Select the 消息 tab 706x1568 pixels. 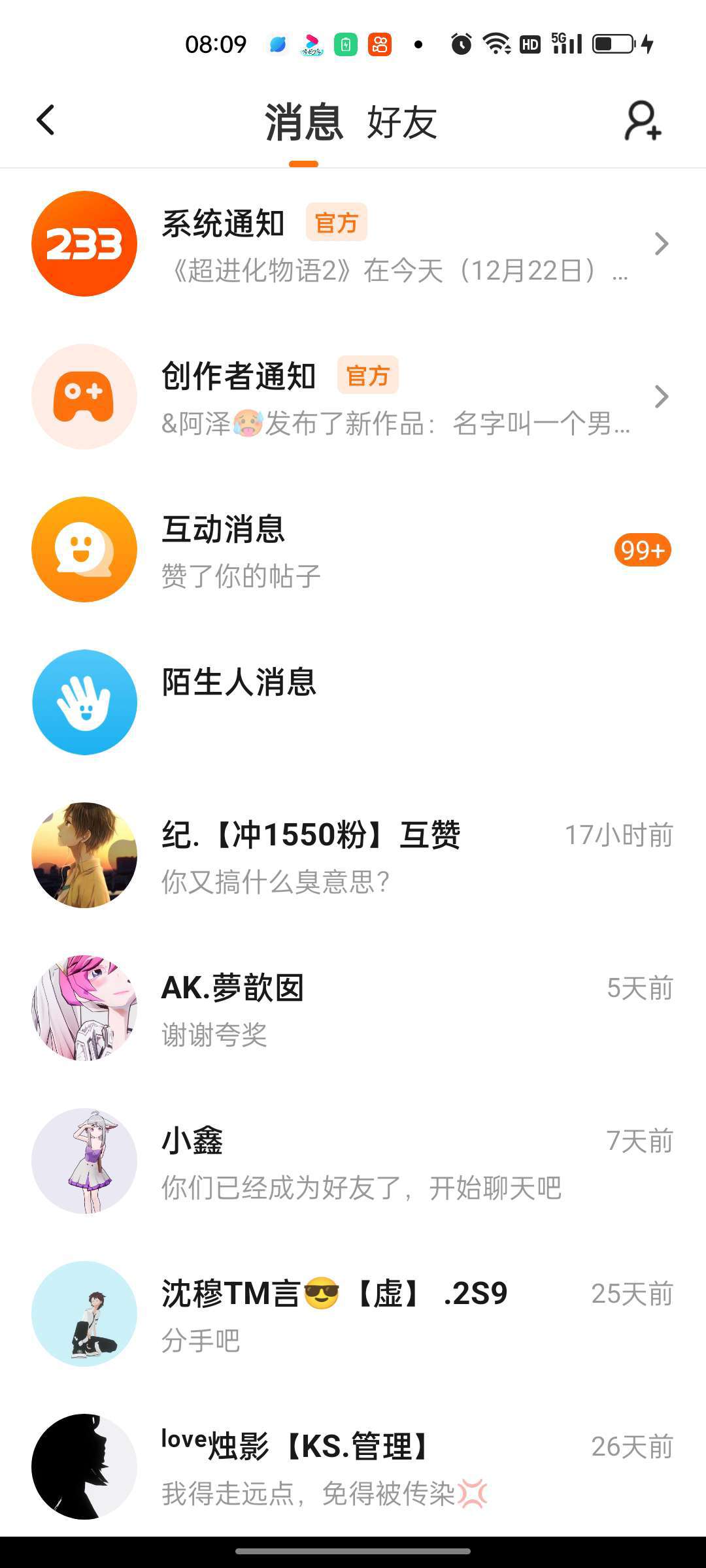[303, 122]
